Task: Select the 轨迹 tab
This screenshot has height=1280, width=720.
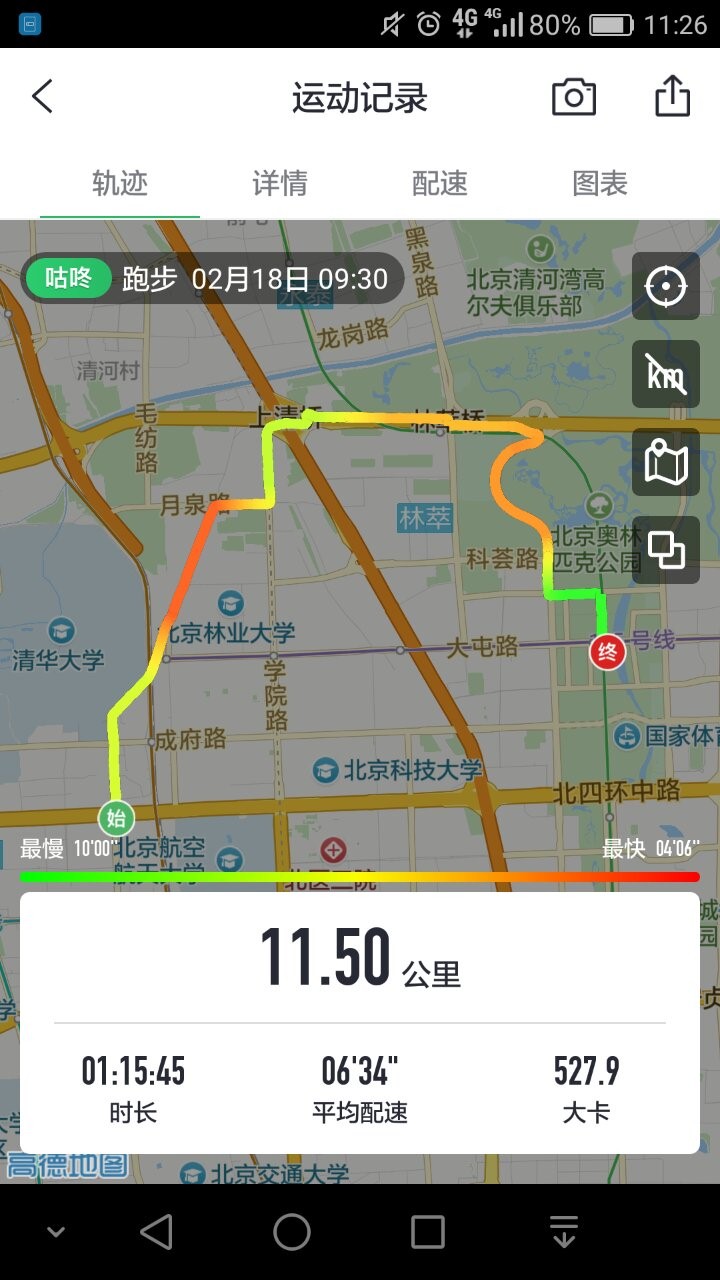Action: (120, 183)
